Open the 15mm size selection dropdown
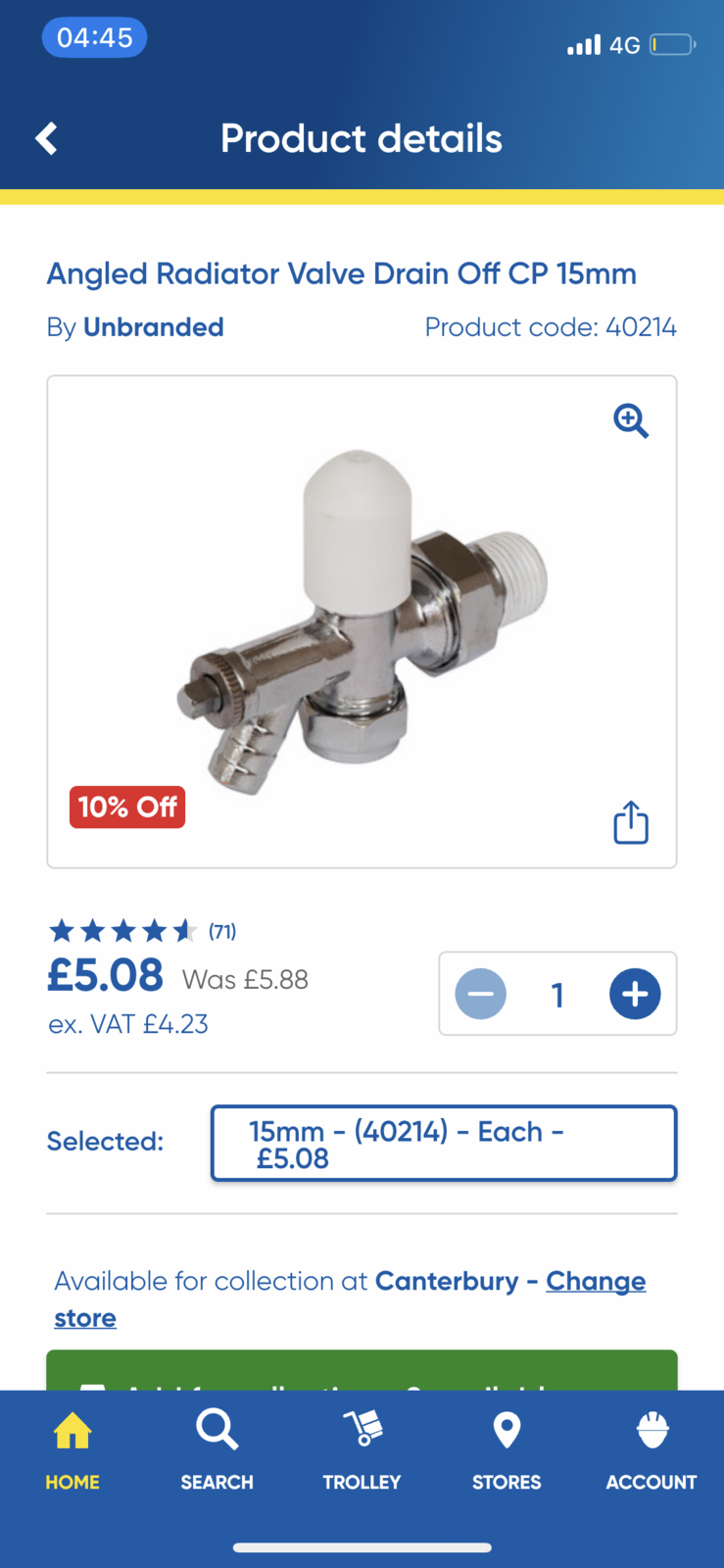 443,1144
